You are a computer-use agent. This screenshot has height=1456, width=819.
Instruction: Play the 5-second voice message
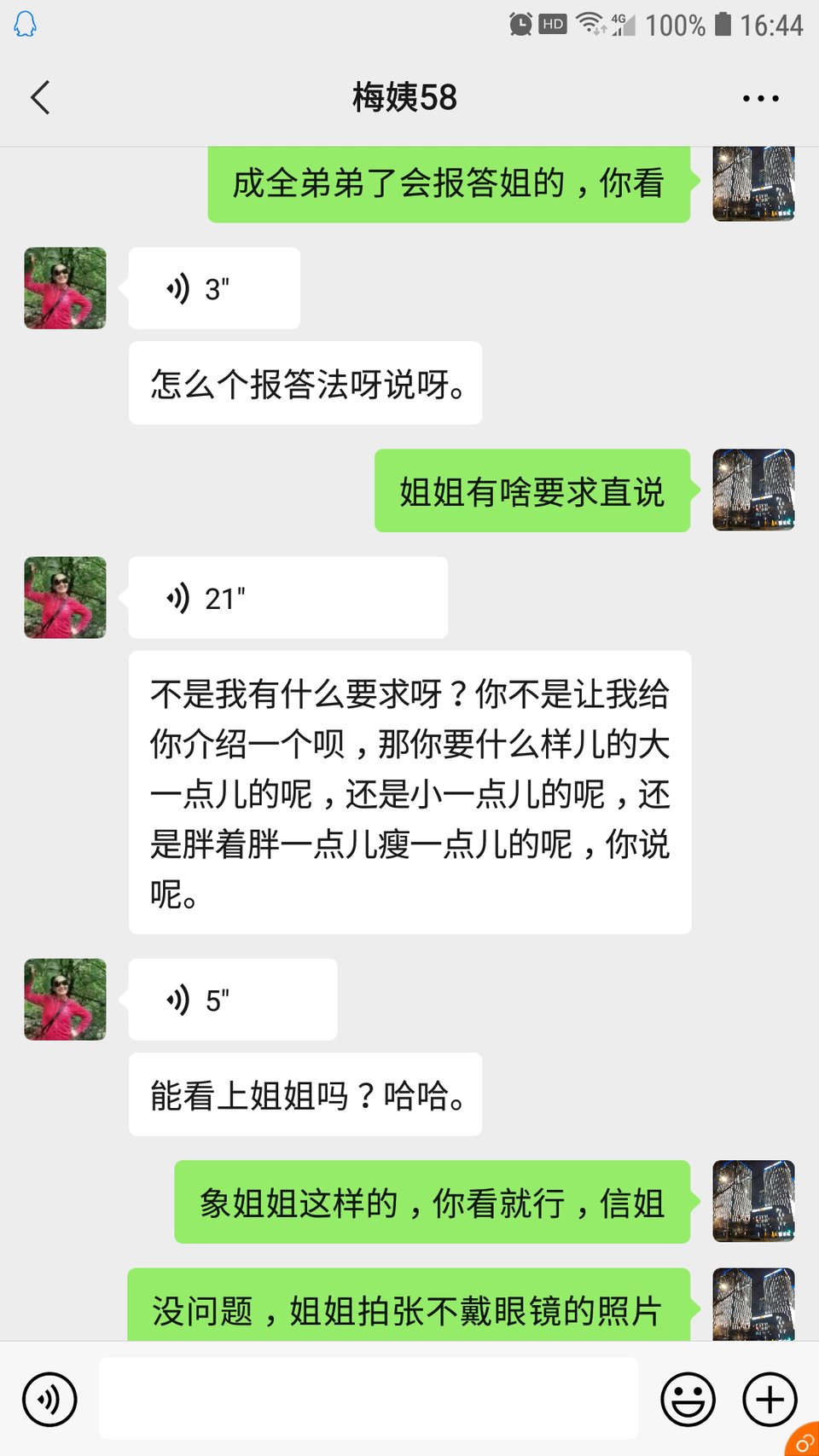232,1000
